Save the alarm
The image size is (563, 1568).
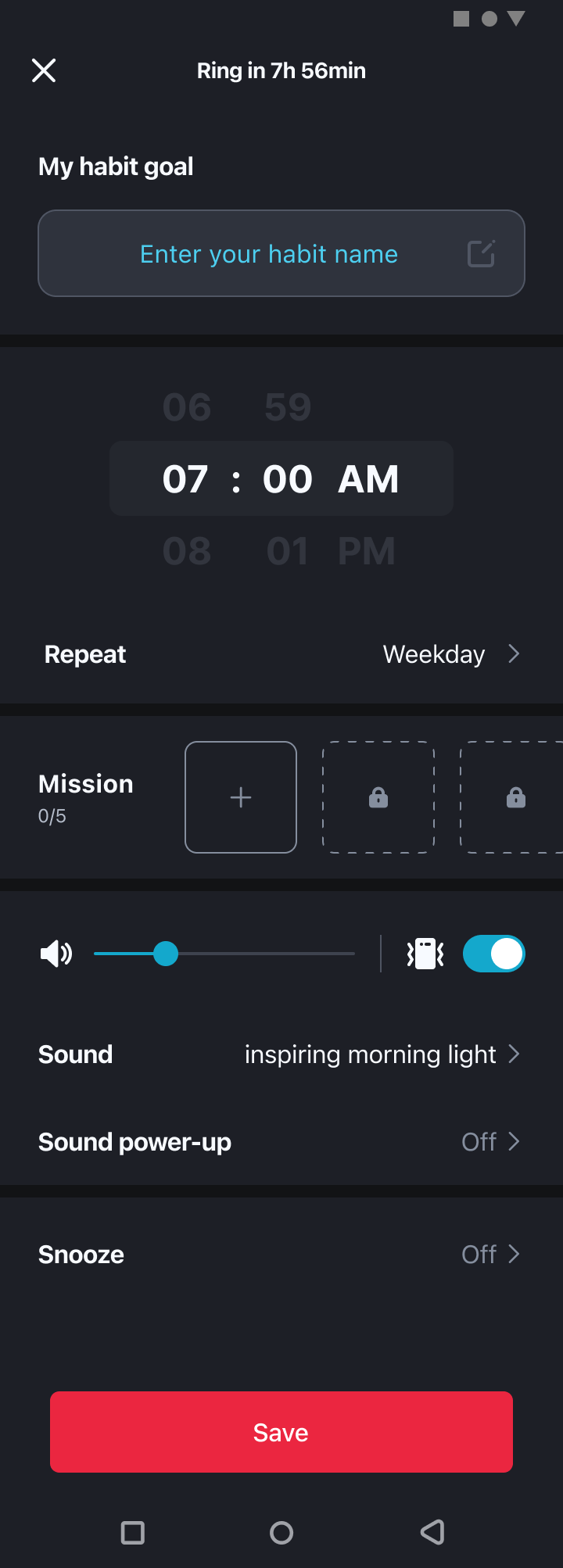[x=281, y=1432]
